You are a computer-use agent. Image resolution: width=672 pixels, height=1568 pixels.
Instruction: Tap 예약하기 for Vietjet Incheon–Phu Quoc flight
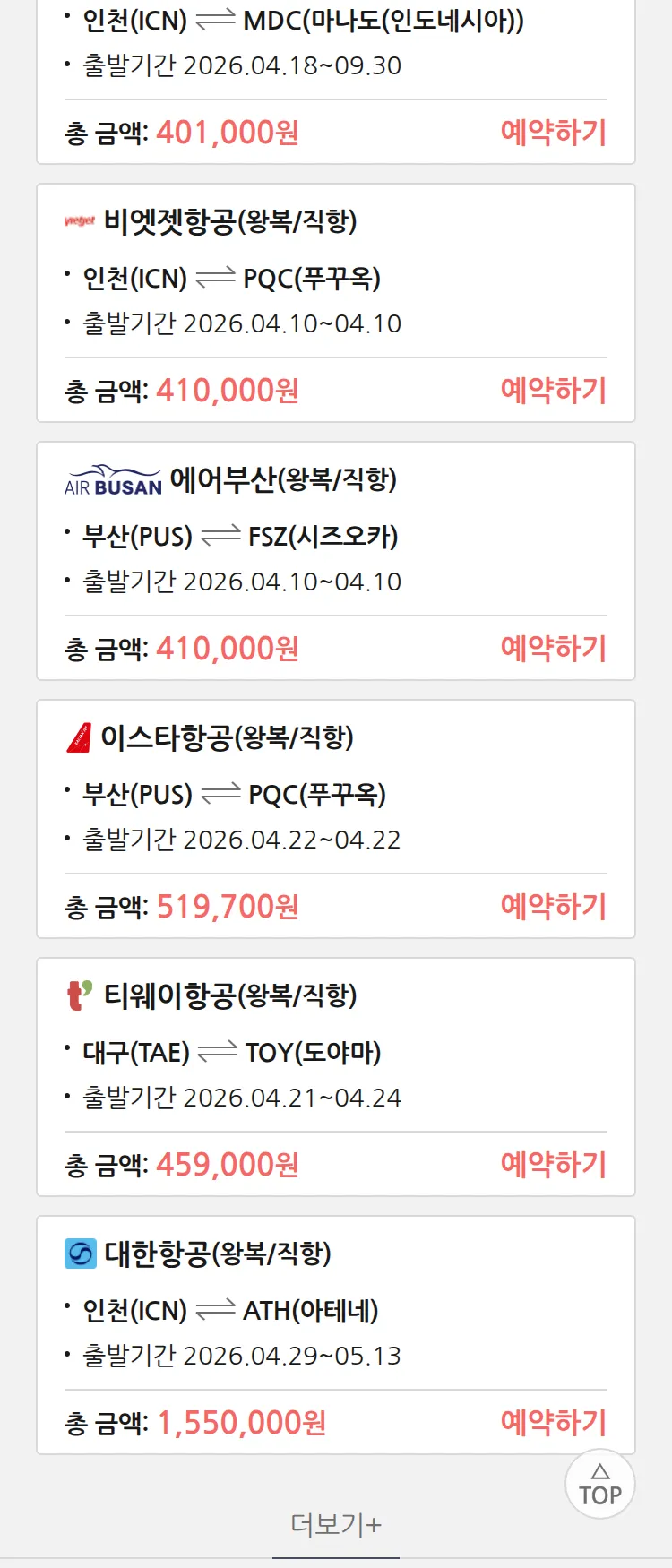(x=553, y=391)
